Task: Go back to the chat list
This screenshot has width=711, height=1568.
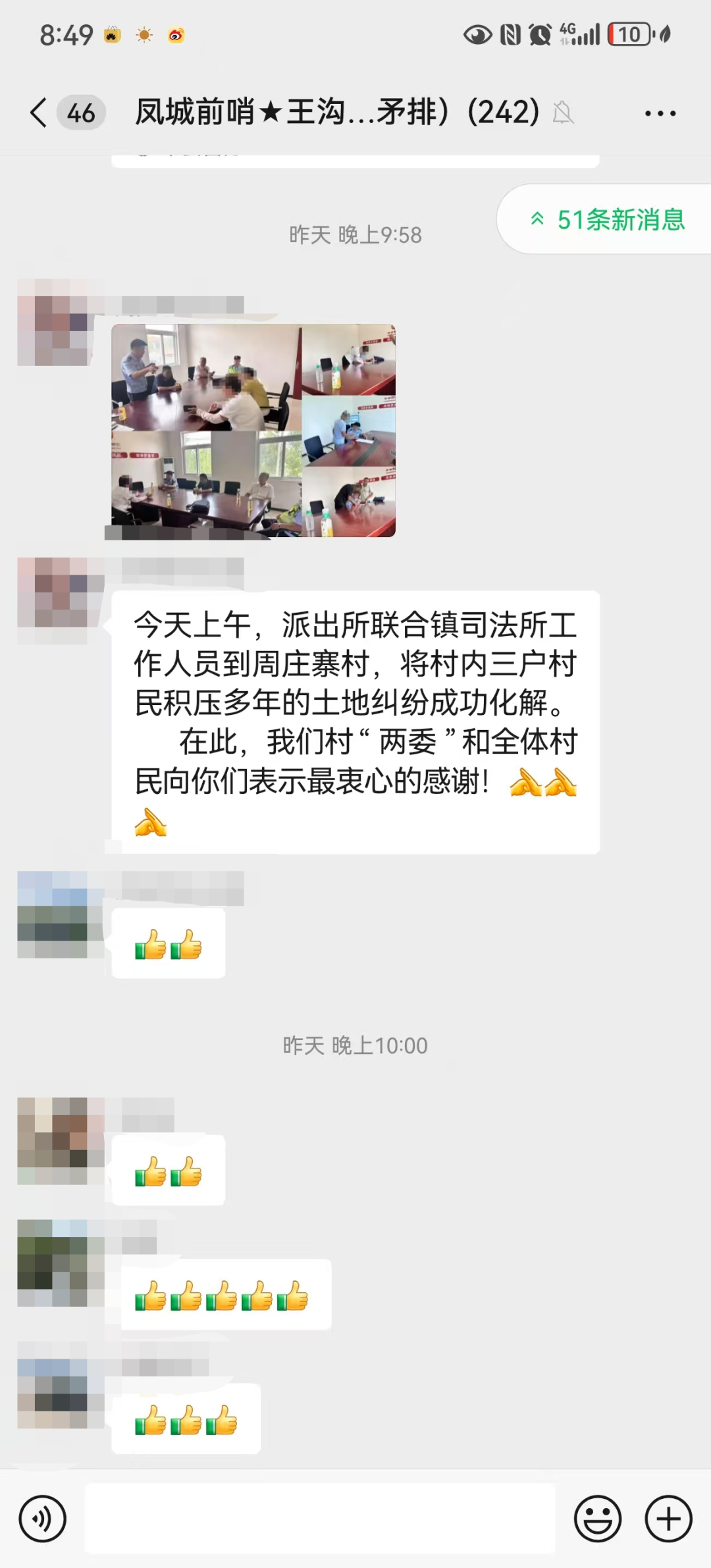Action: [39, 113]
